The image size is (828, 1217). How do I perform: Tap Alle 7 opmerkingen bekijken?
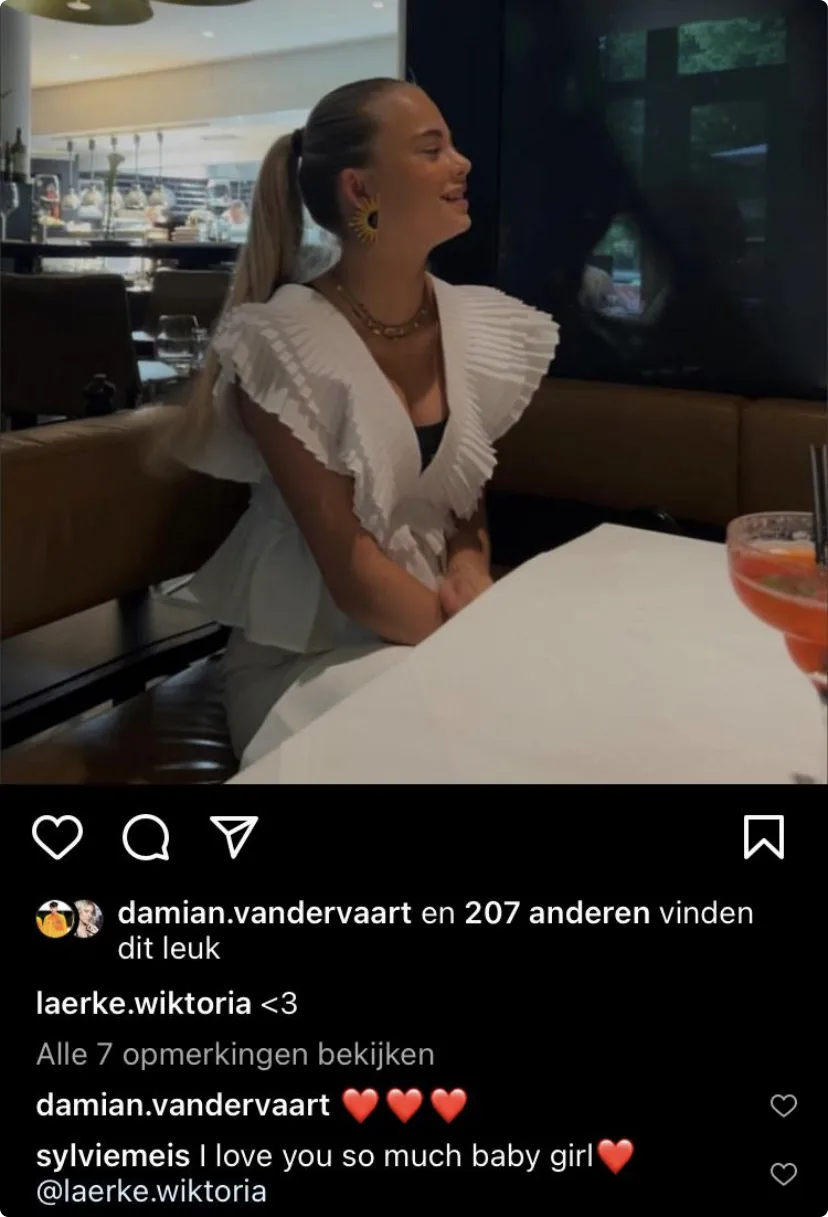[x=235, y=1054]
